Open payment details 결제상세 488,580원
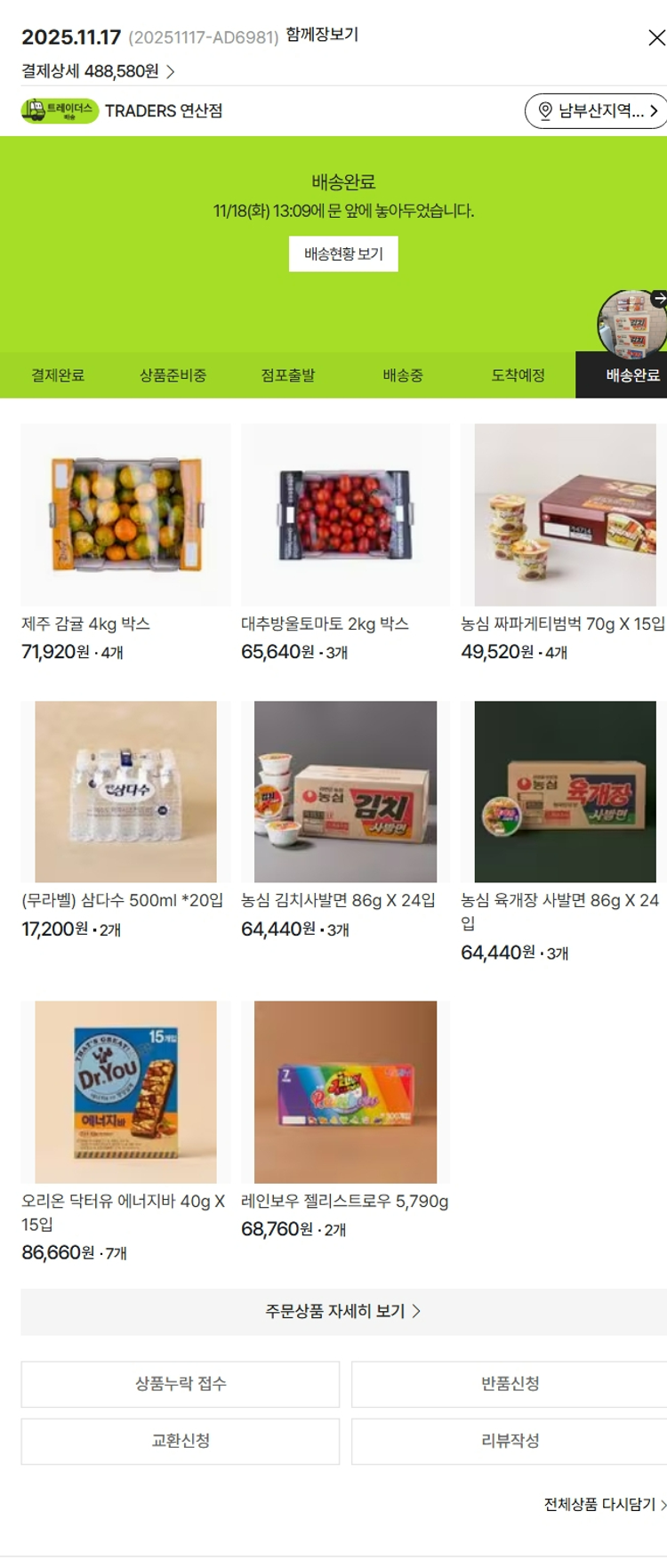The width and height of the screenshot is (667, 1568). 98,71
